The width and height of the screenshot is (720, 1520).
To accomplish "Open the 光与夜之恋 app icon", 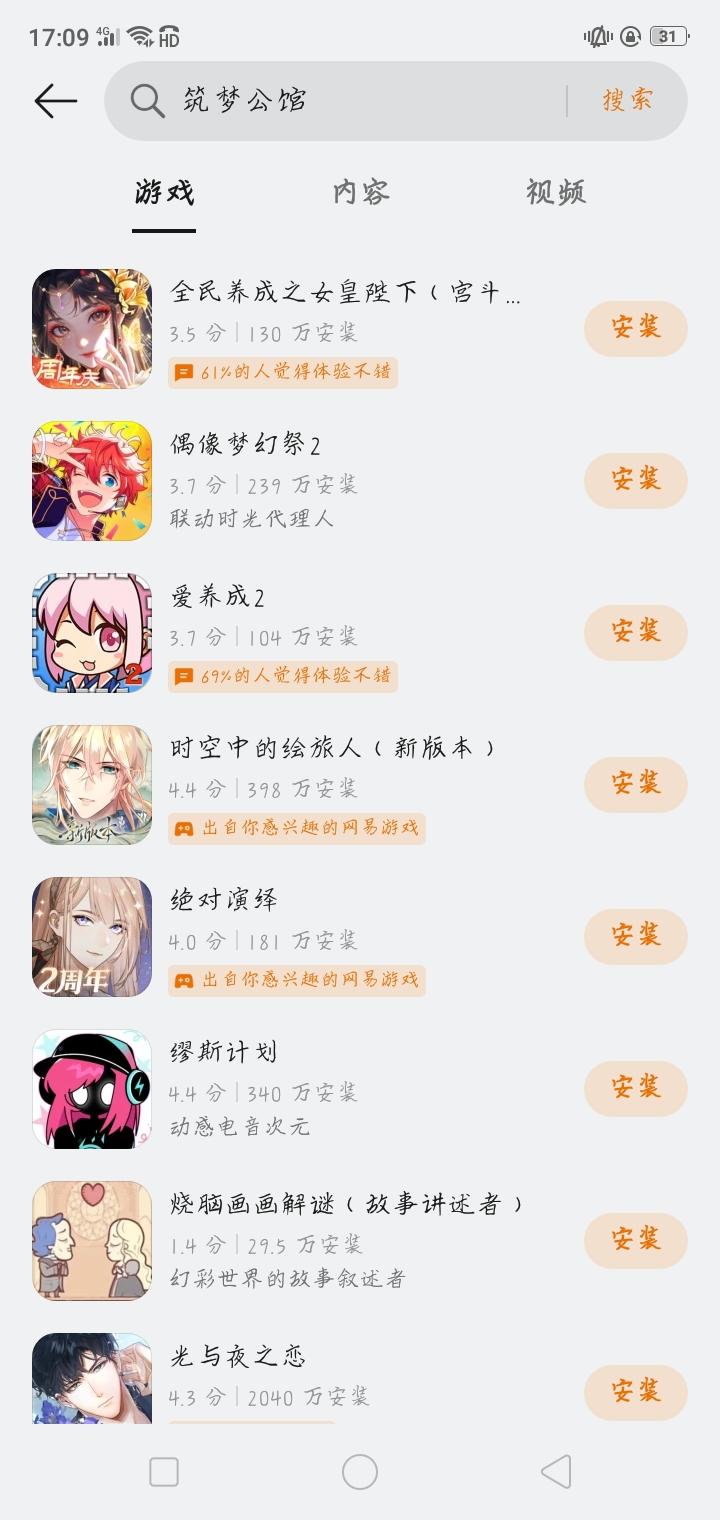I will pyautogui.click(x=90, y=1392).
